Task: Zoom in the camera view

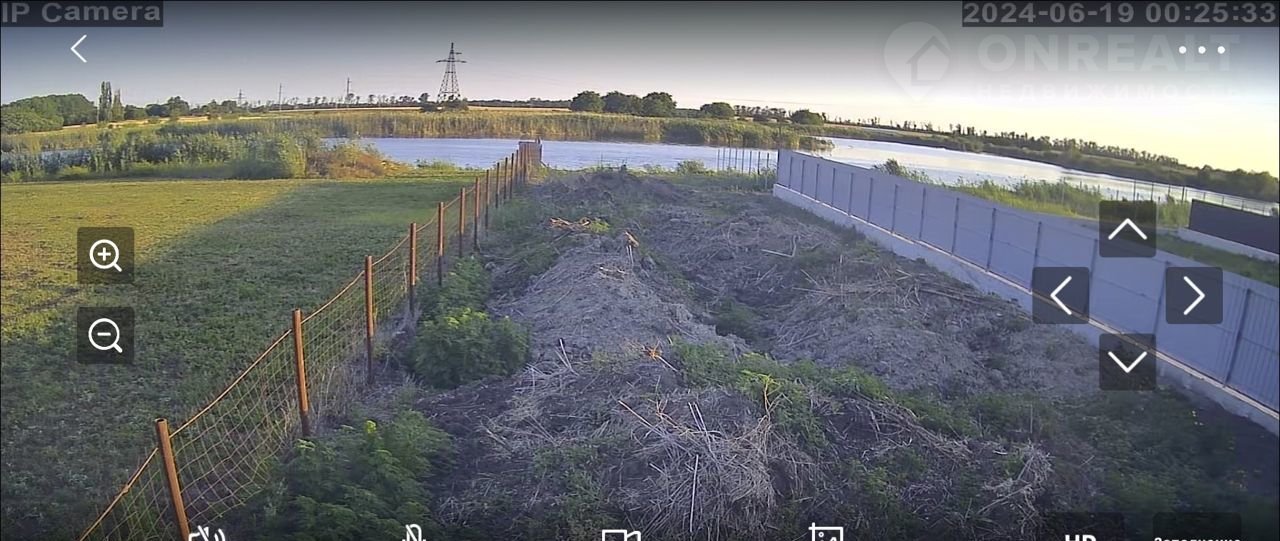Action: pos(105,255)
